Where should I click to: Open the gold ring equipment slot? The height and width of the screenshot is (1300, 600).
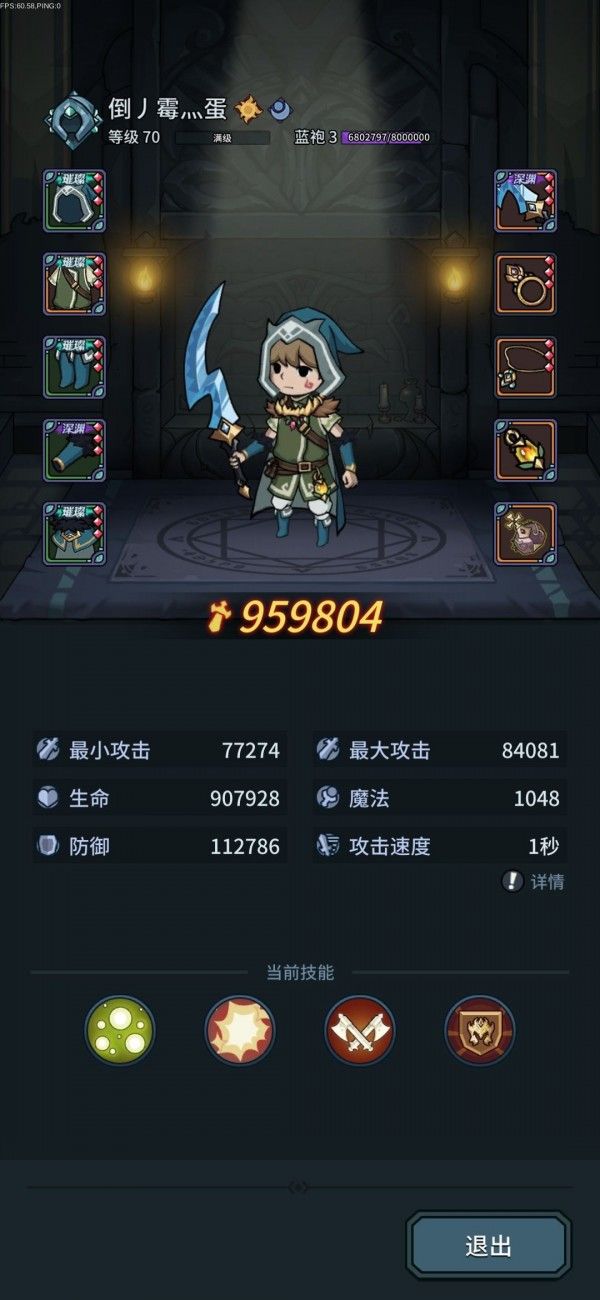tap(525, 284)
